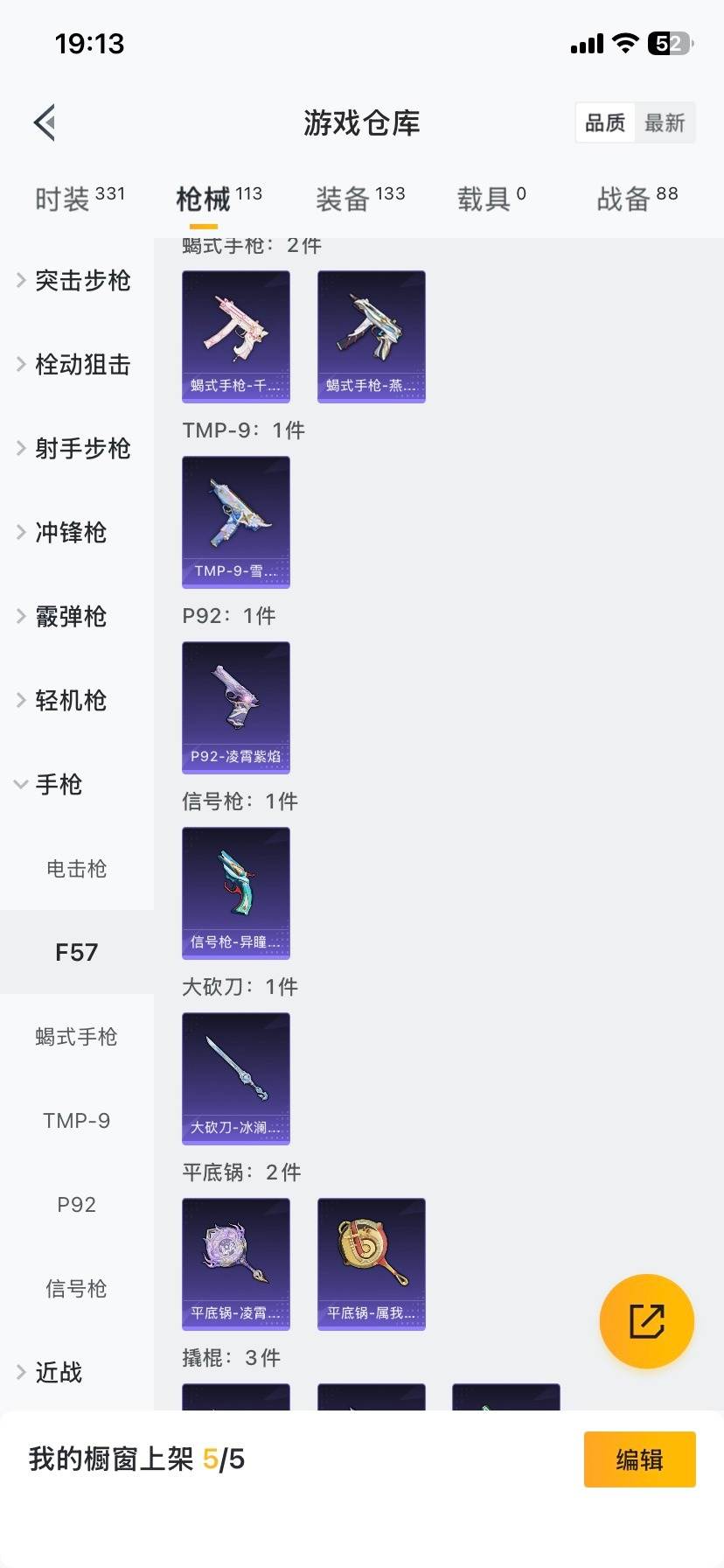The height and width of the screenshot is (1568, 724).
Task: Select the F57 sidebar entry
Action: (76, 952)
